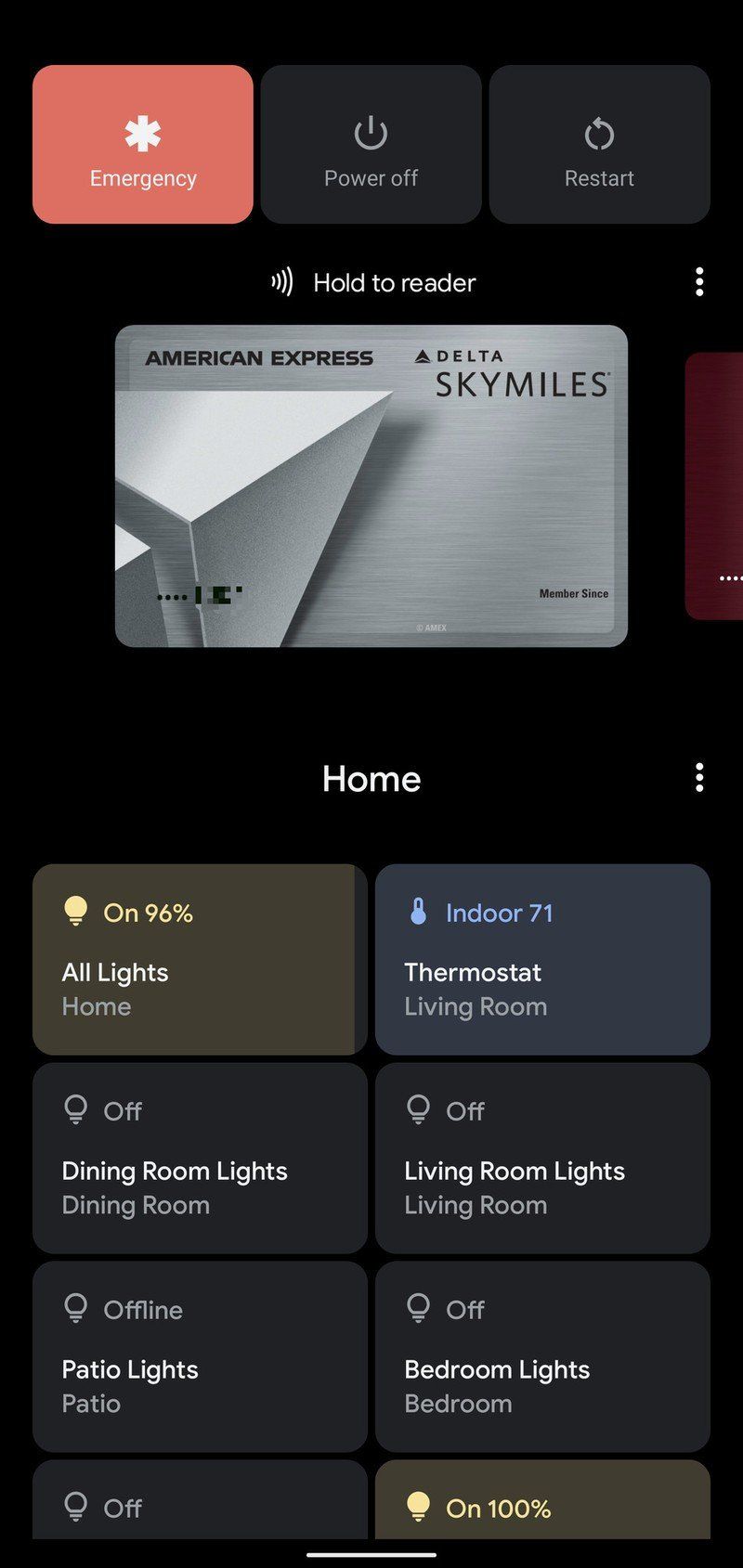This screenshot has height=1568, width=743.
Task: Select the Delta SkyMiles American Express card
Action: 371,486
